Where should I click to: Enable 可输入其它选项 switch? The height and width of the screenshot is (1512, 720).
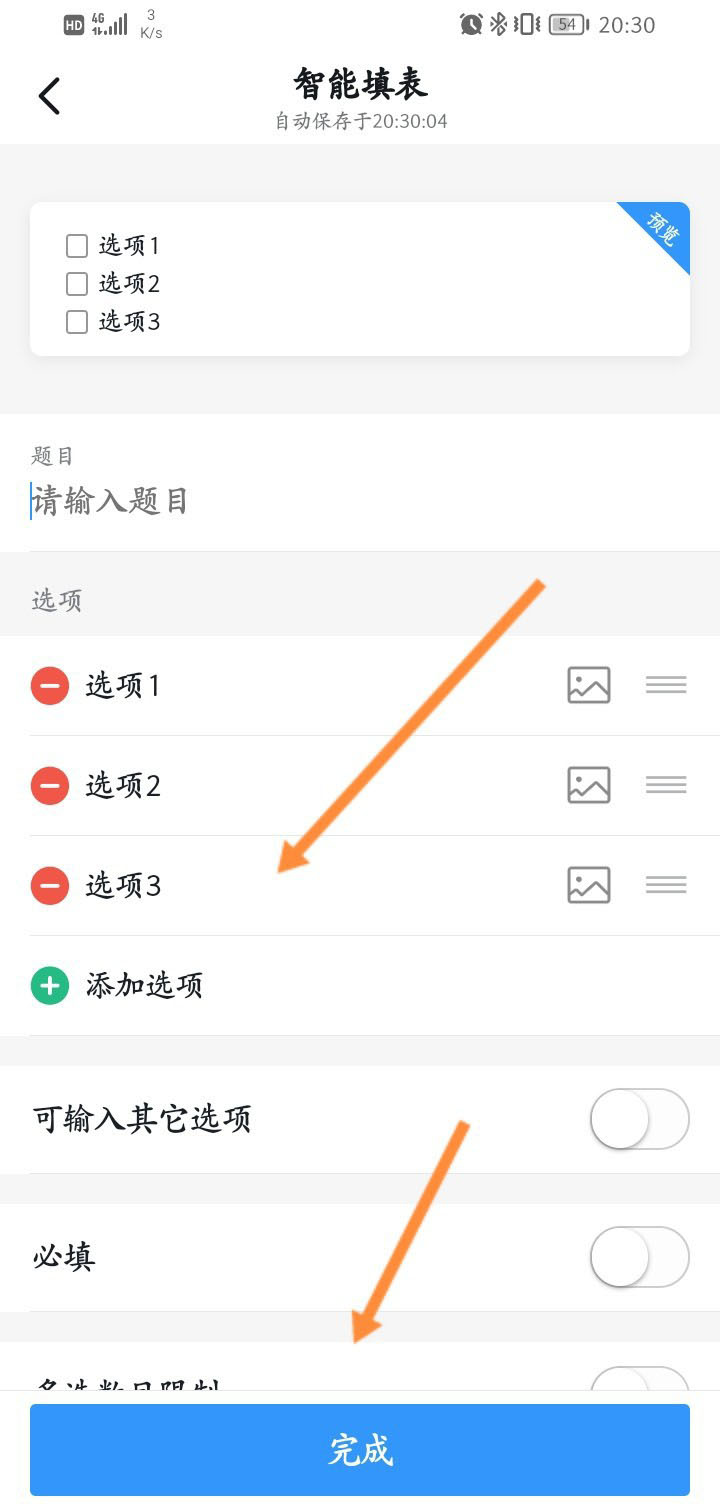coord(639,1119)
